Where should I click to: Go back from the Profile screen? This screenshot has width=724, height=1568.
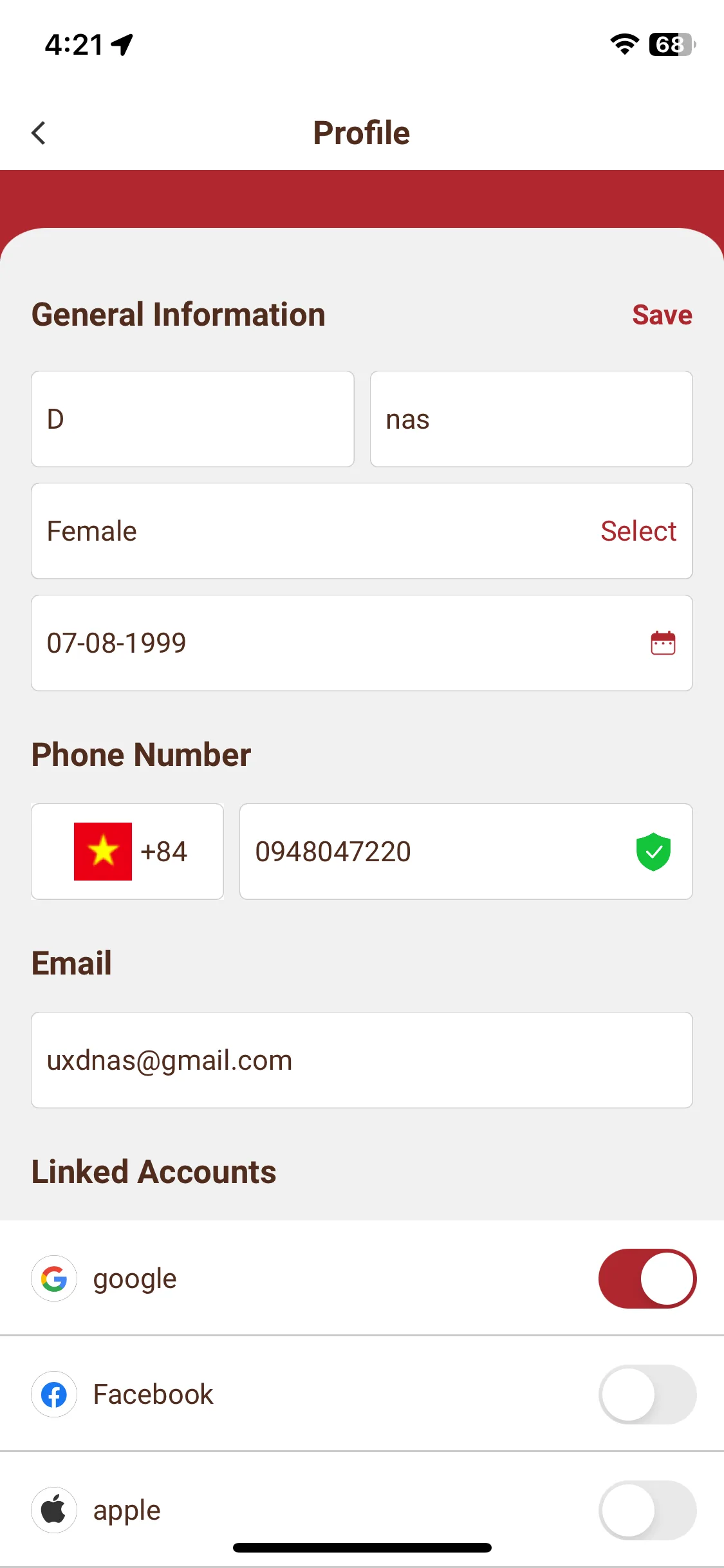[39, 133]
